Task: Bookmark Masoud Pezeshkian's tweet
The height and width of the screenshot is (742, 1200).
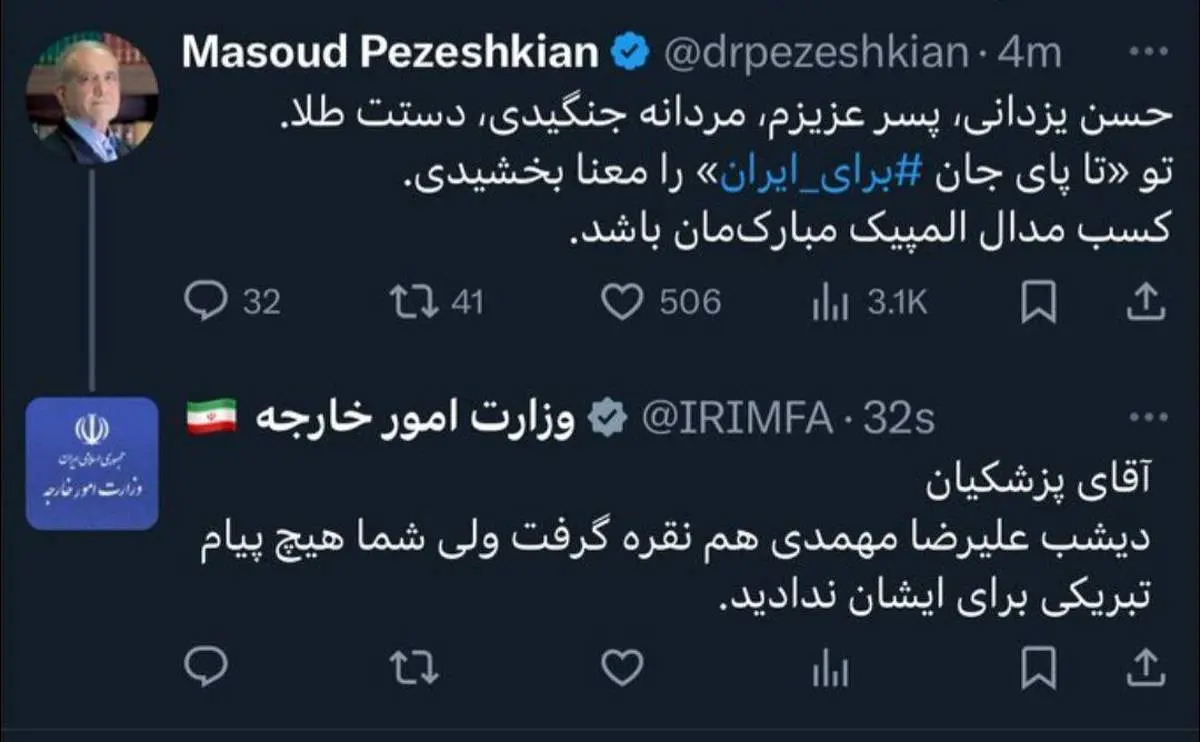Action: tap(1038, 301)
